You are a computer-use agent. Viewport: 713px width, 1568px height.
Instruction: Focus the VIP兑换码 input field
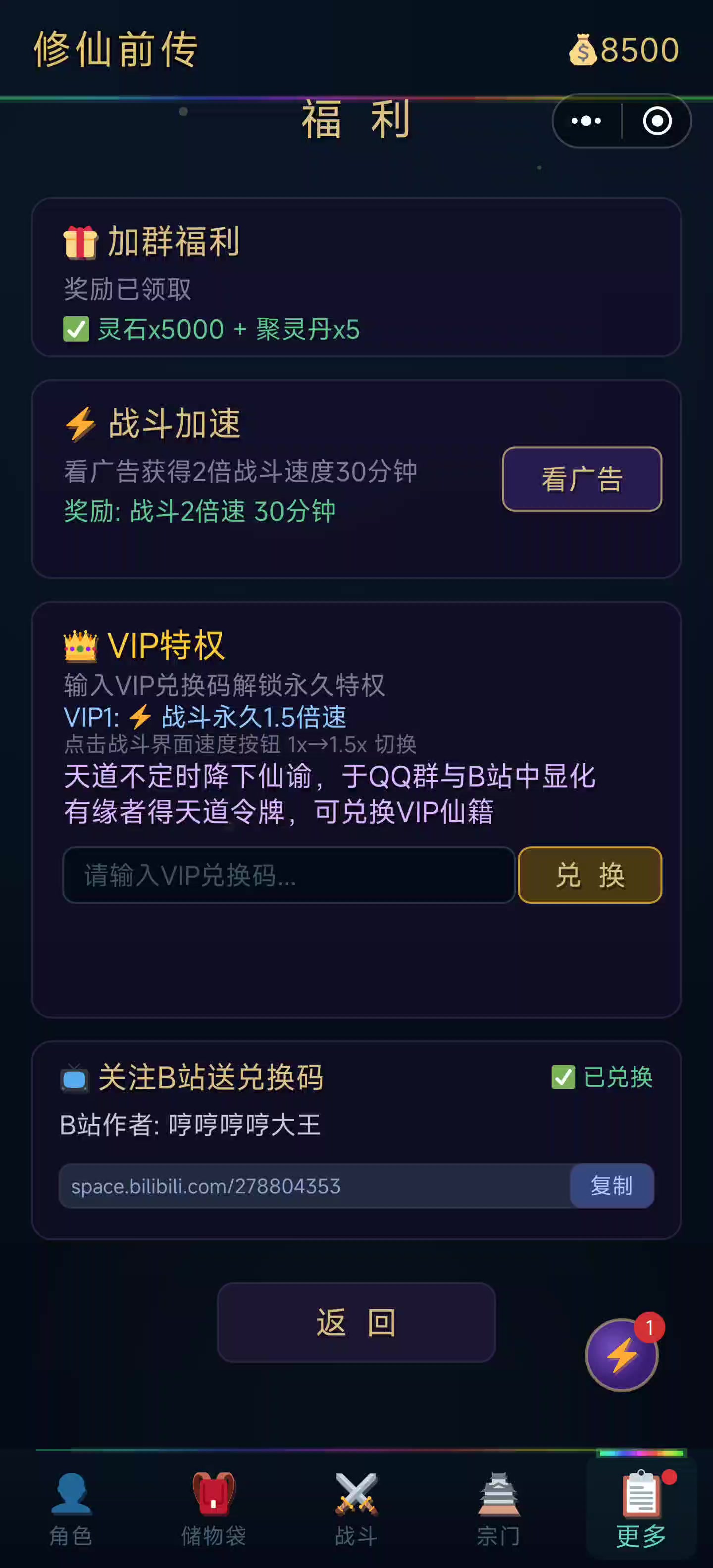[x=289, y=875]
